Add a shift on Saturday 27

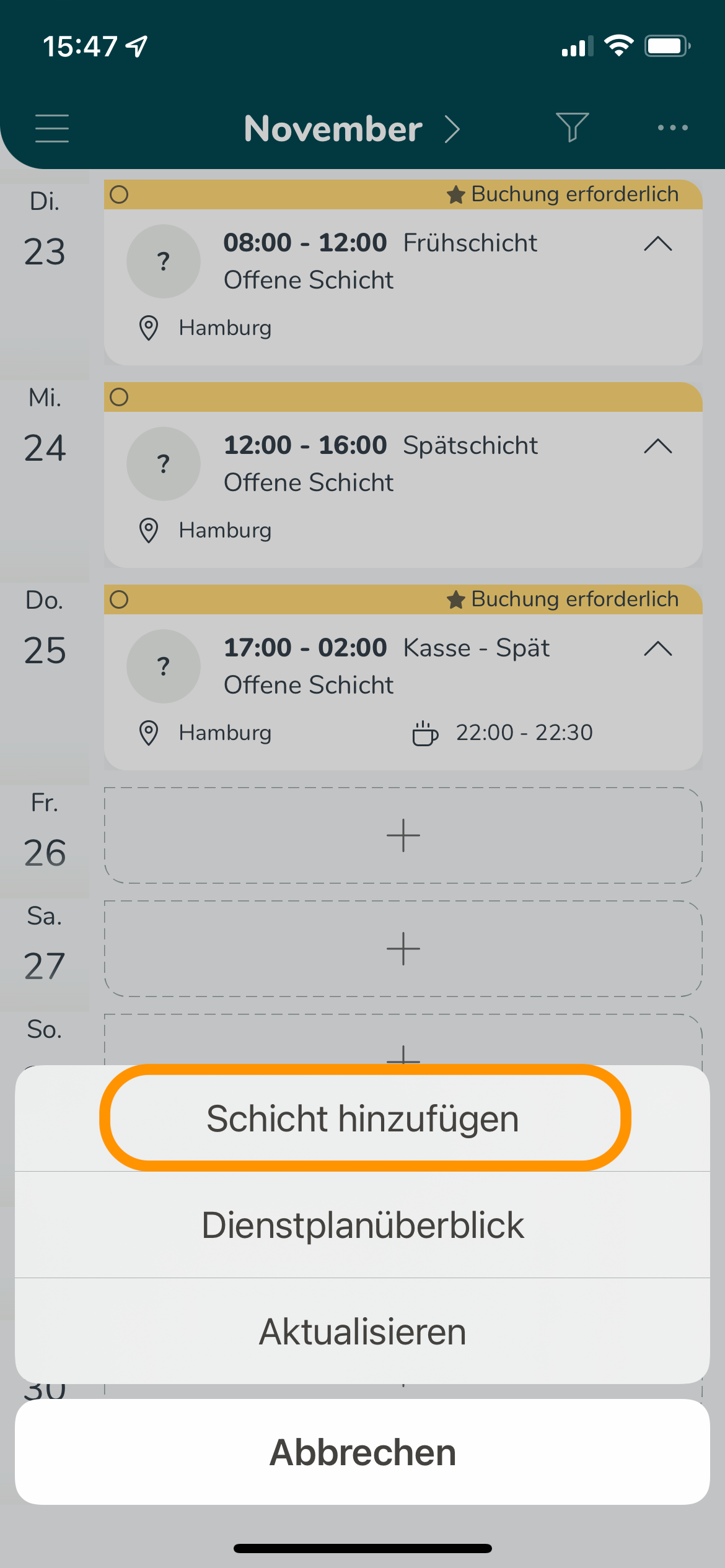[x=403, y=949]
